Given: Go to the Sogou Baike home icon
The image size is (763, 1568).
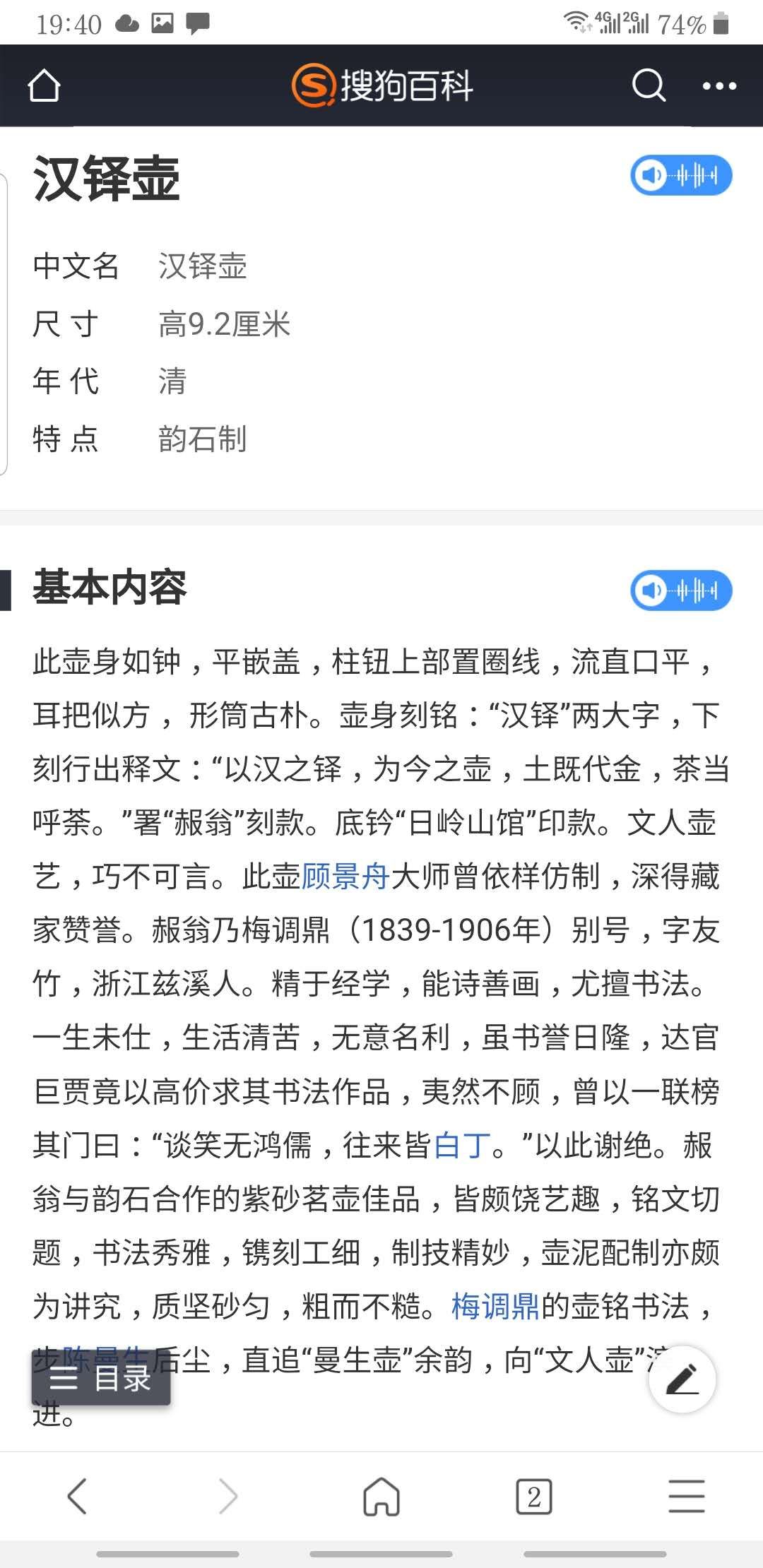Looking at the screenshot, I should [44, 86].
